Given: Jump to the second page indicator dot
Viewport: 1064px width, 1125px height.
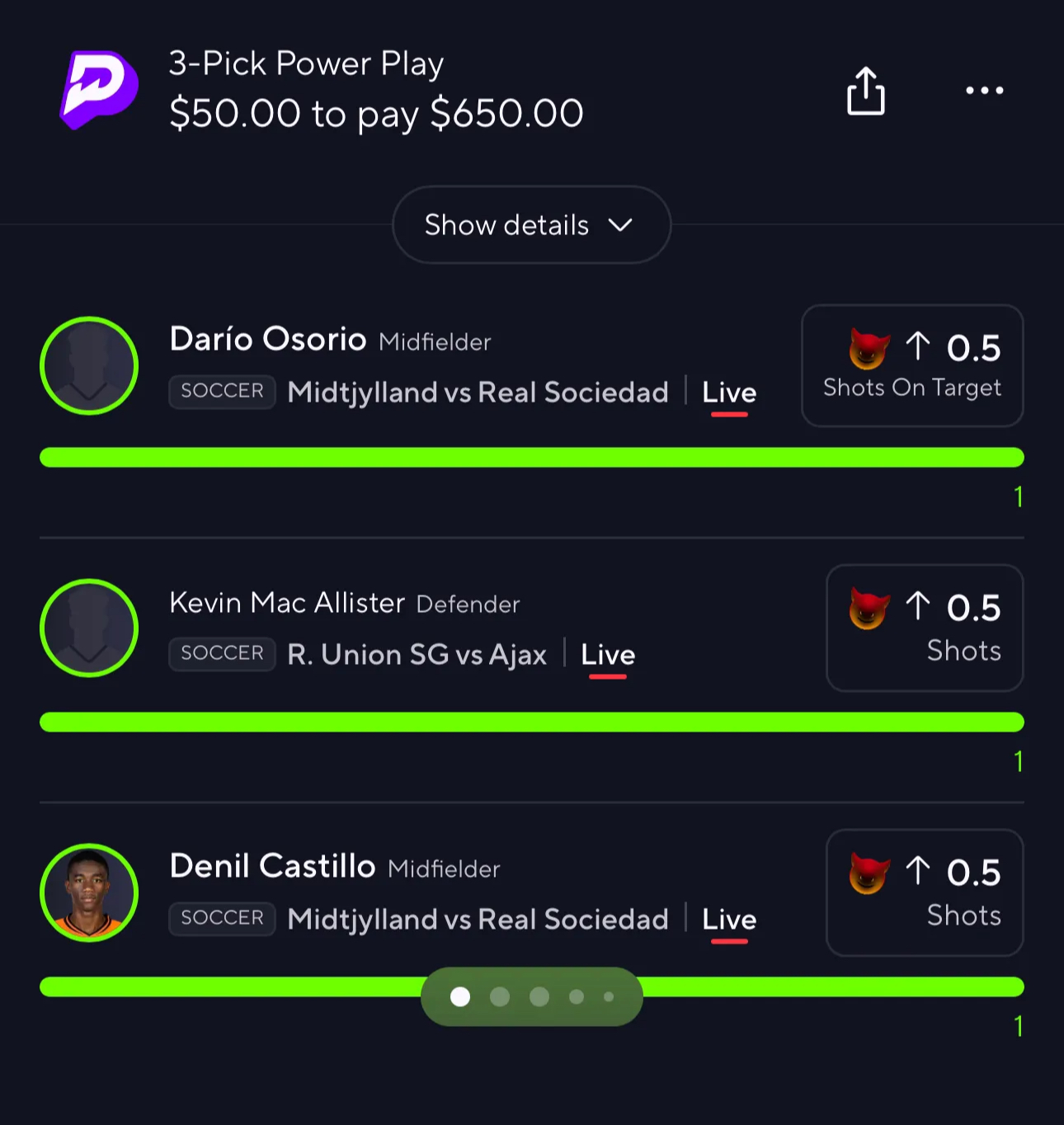Looking at the screenshot, I should click(x=500, y=997).
